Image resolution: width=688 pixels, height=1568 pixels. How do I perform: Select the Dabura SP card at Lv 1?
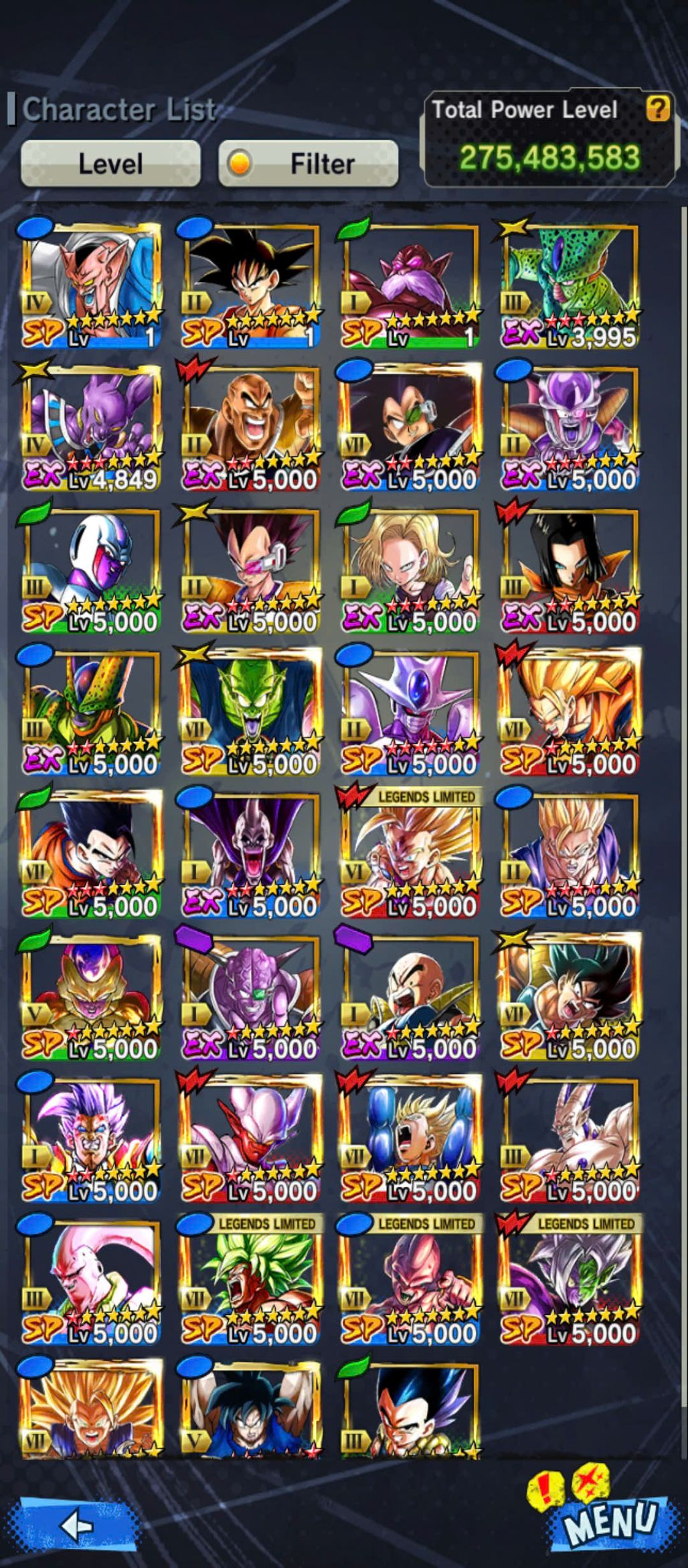pyautogui.click(x=91, y=286)
